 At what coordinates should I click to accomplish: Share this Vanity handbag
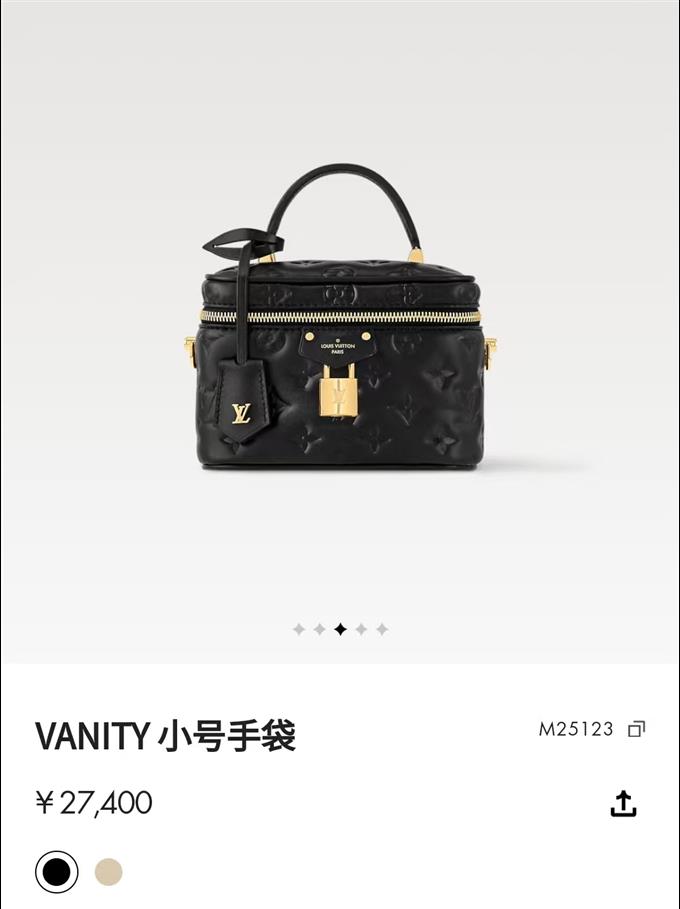point(623,803)
